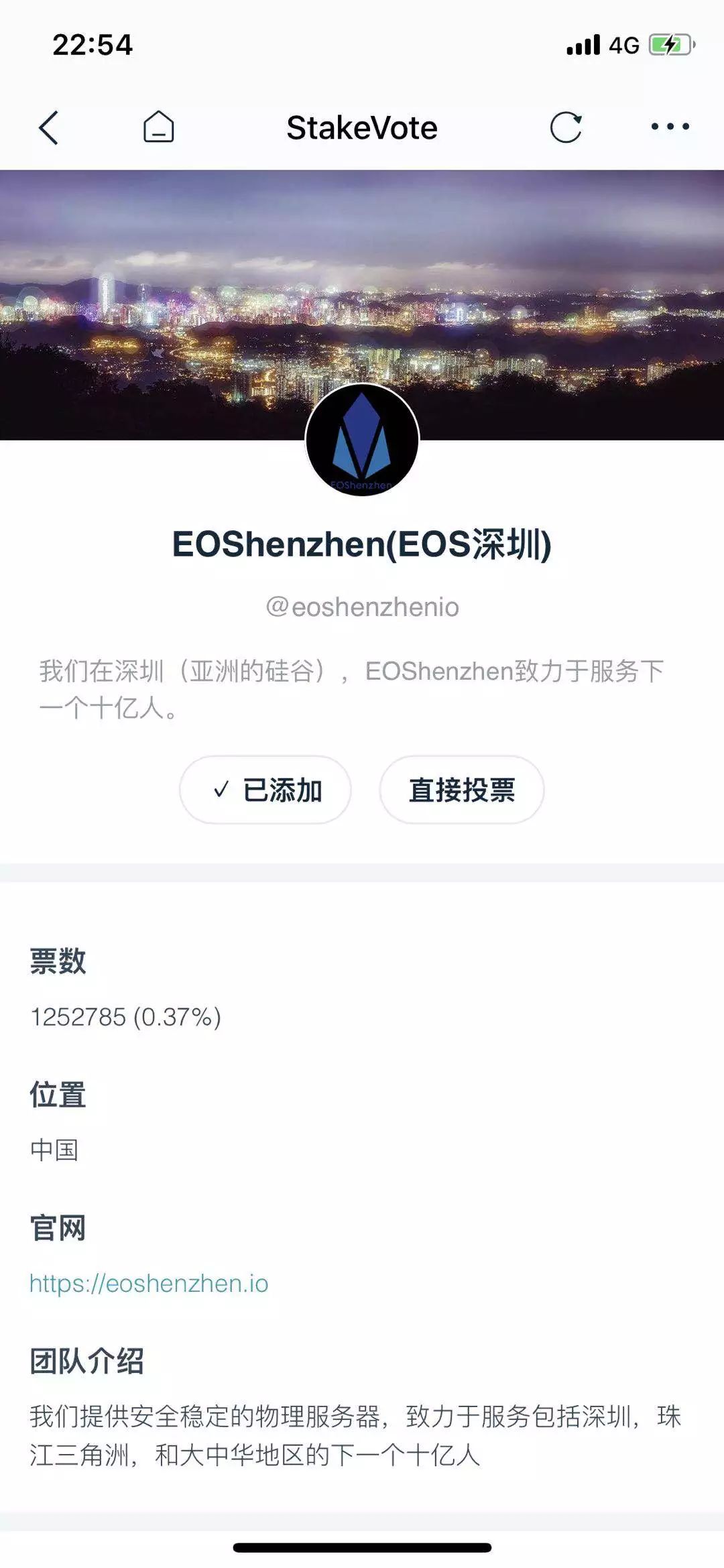Tap the vote count 1252785 (0.37%)

point(126,1018)
